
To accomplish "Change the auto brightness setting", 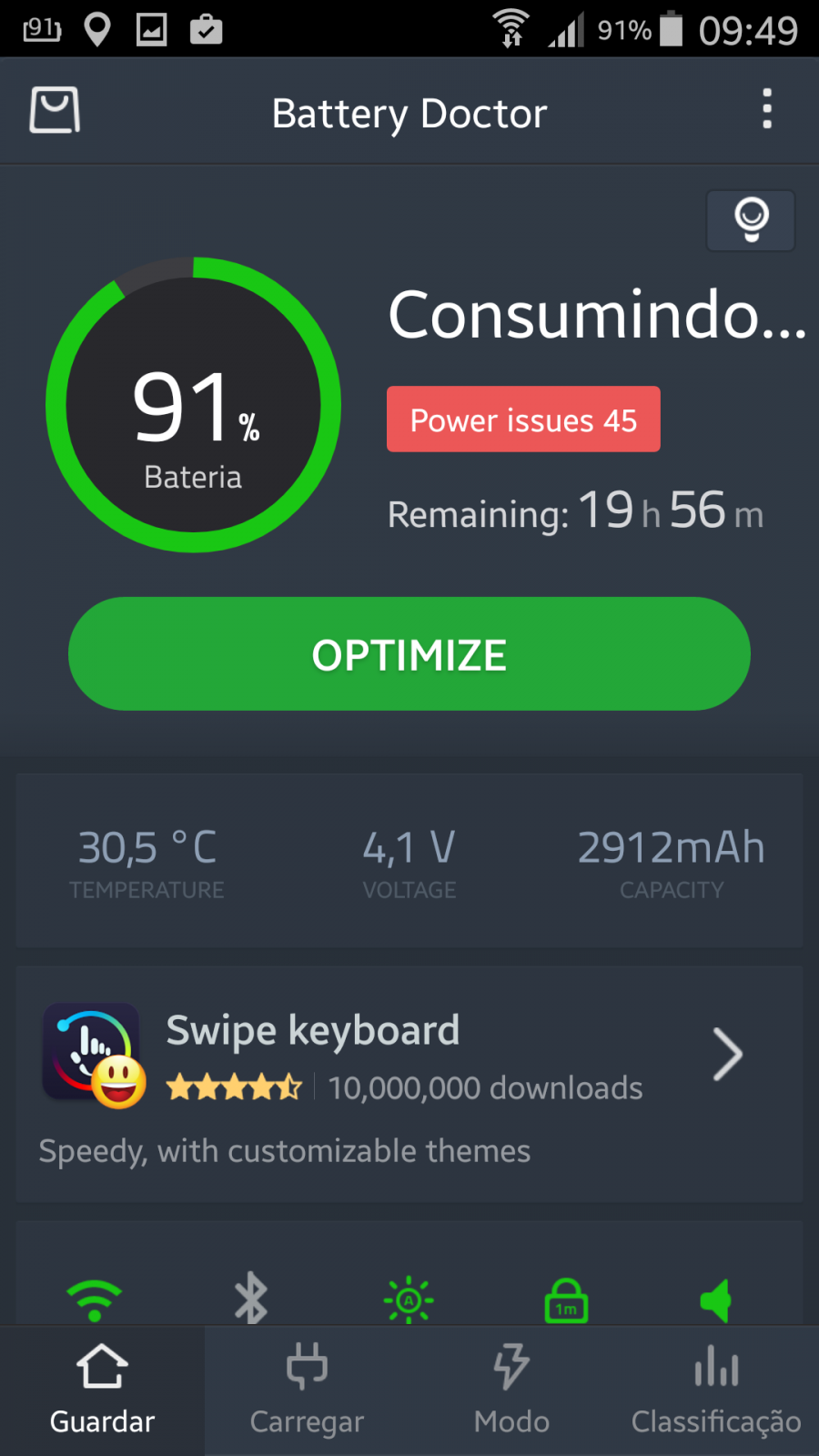I will tap(409, 1299).
